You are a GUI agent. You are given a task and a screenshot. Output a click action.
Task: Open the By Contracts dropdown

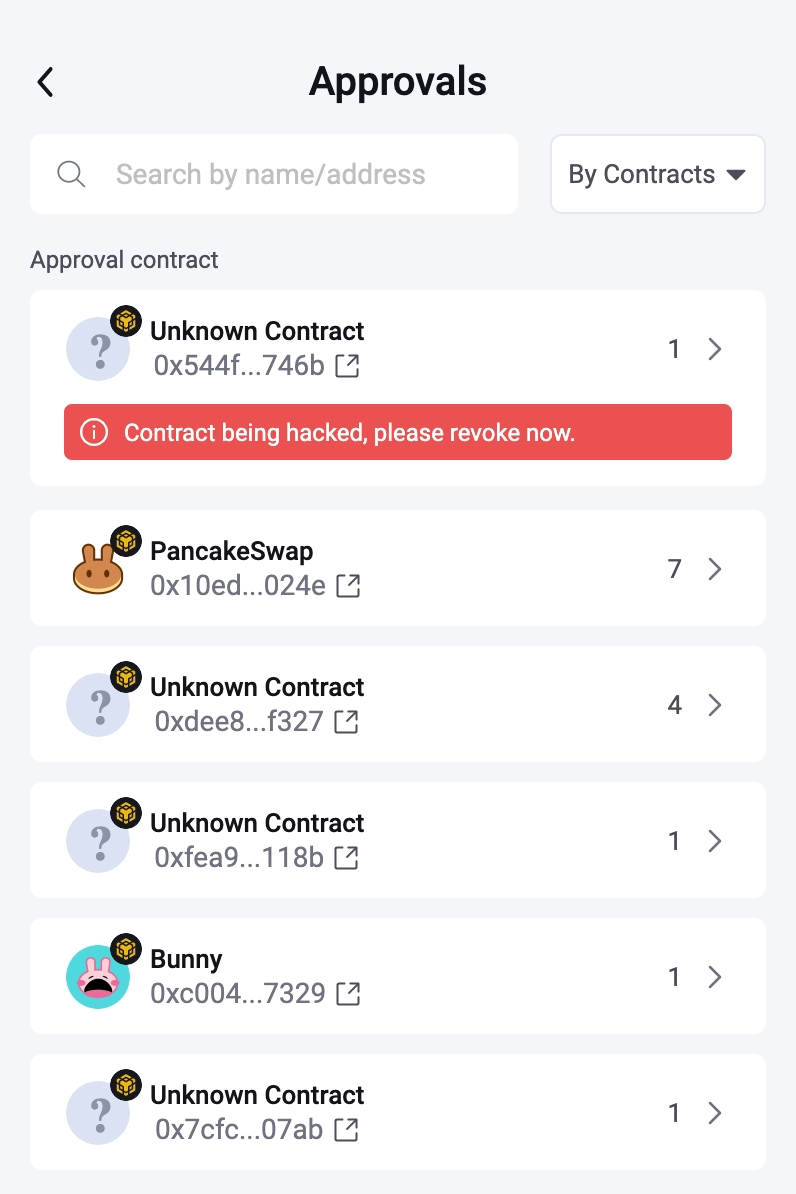657,174
